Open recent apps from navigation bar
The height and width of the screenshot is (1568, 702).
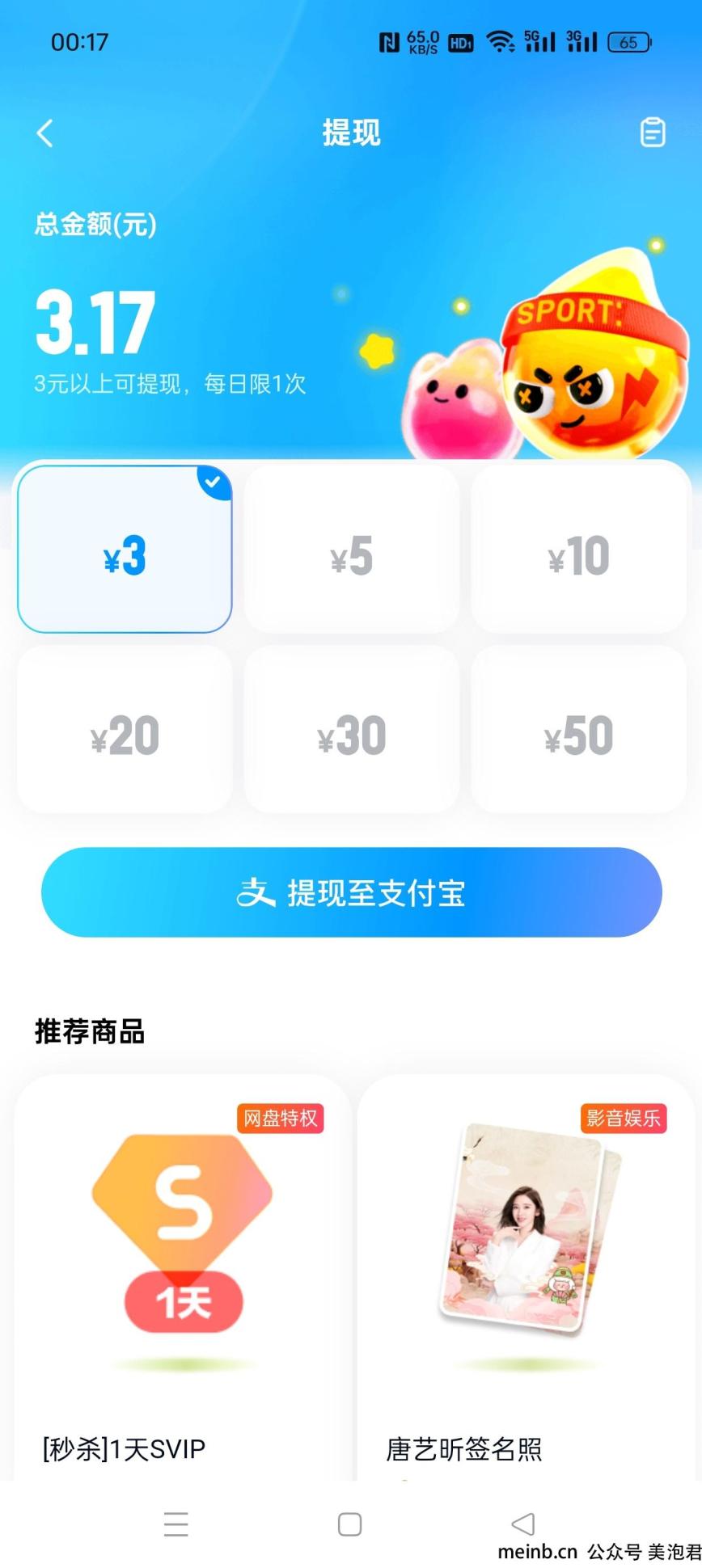175,1524
